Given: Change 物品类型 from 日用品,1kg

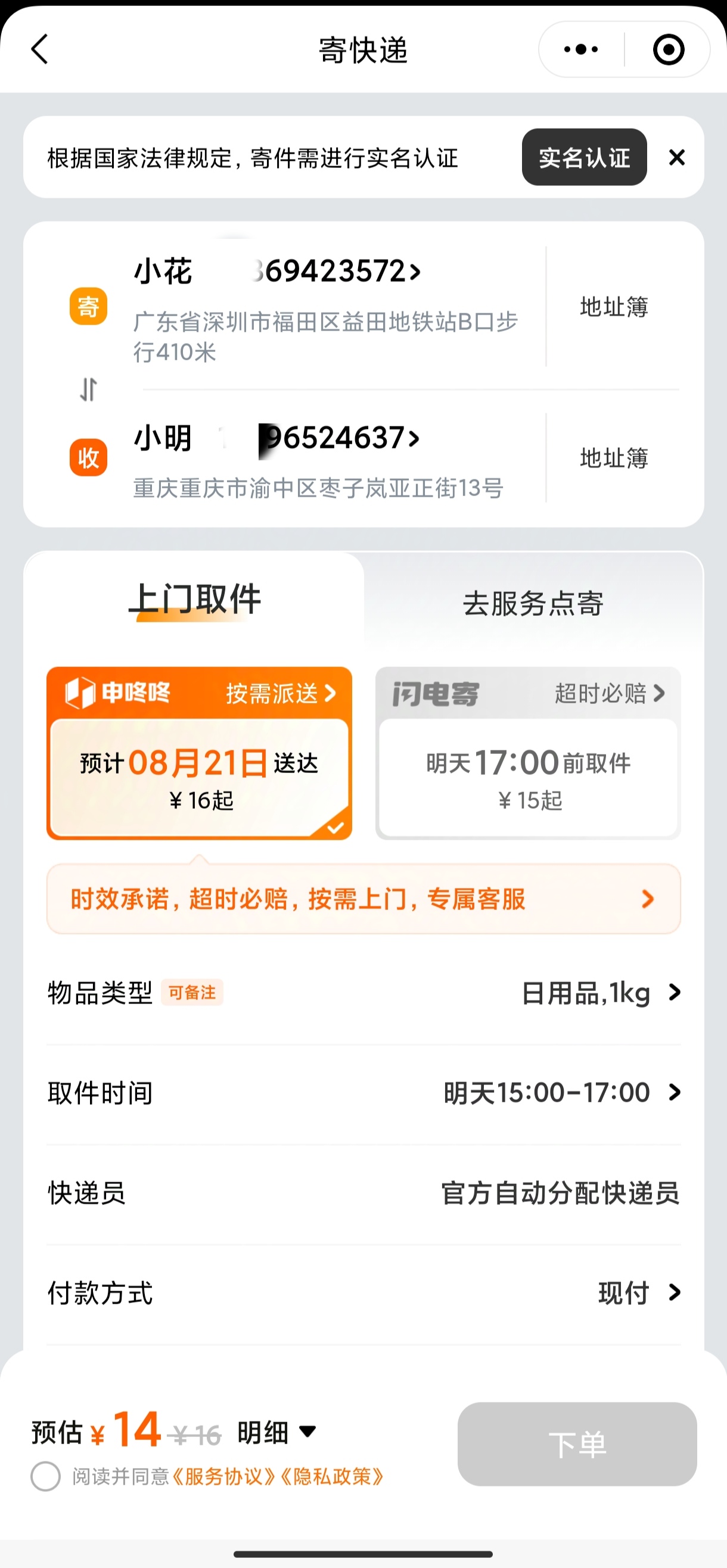Looking at the screenshot, I should click(x=599, y=993).
